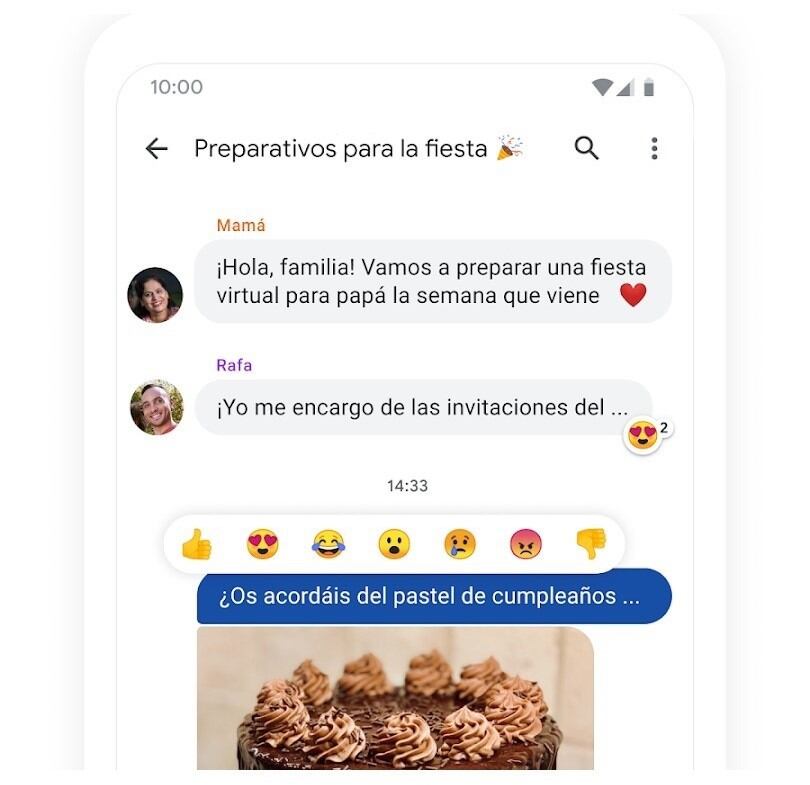Viewport: 810px width, 785px height.
Task: React with the thumbs up emoji
Action: click(197, 544)
